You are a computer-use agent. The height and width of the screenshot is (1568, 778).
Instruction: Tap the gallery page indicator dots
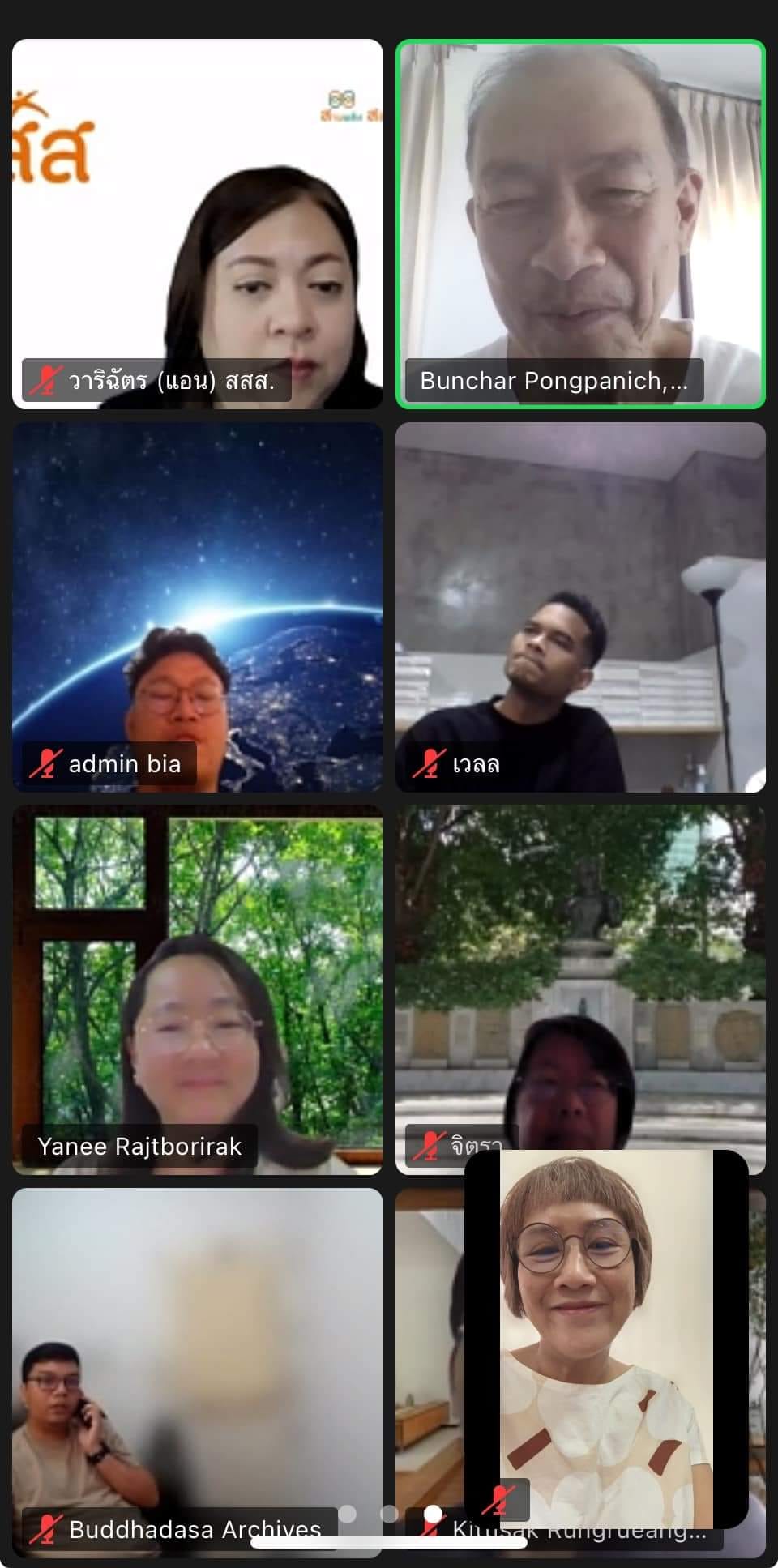390,1514
